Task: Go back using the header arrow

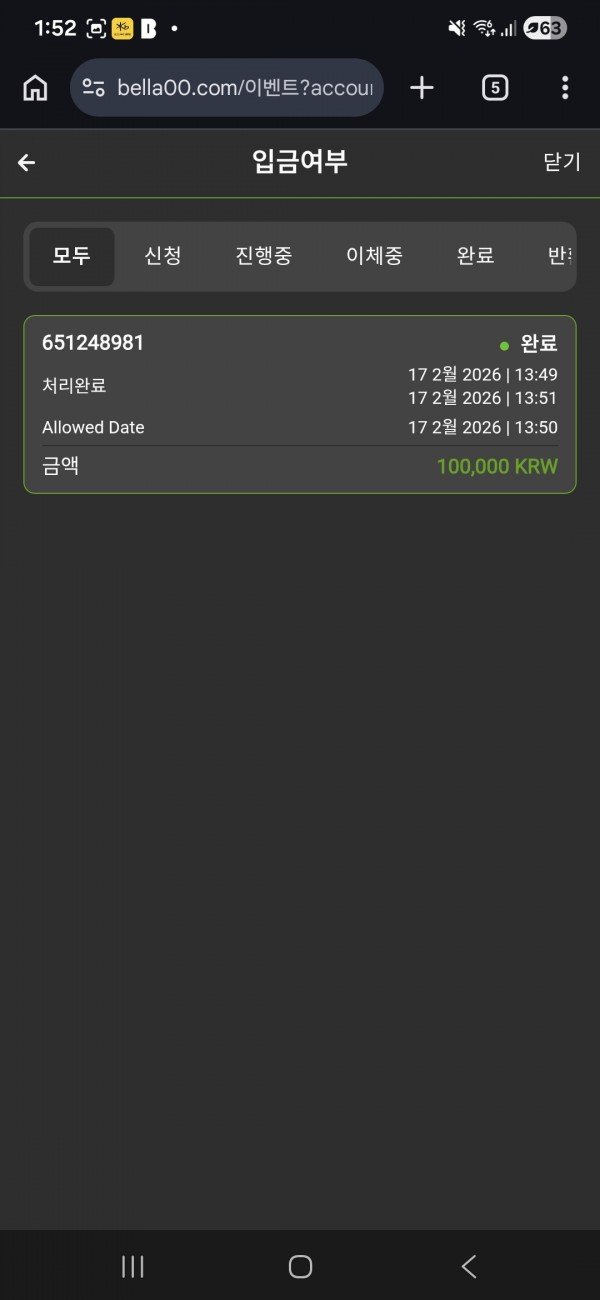Action: pos(27,163)
